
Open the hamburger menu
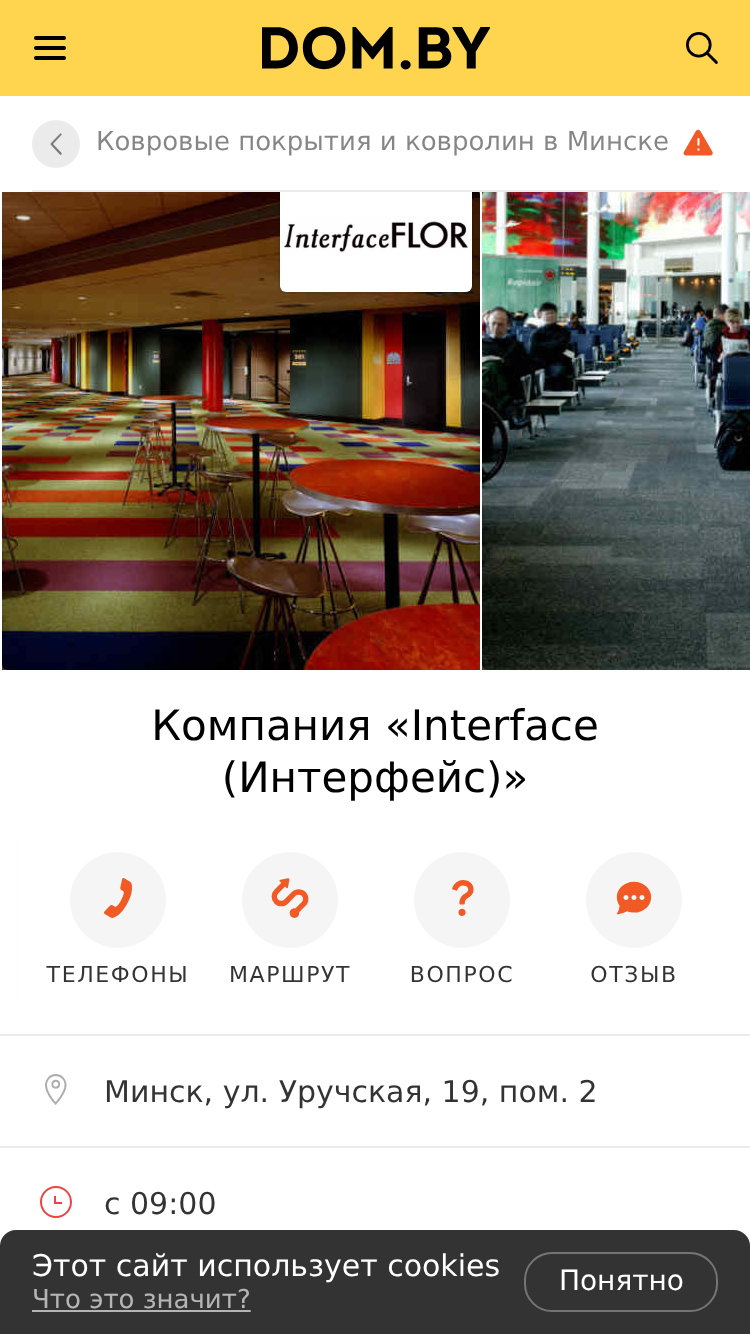(x=50, y=48)
